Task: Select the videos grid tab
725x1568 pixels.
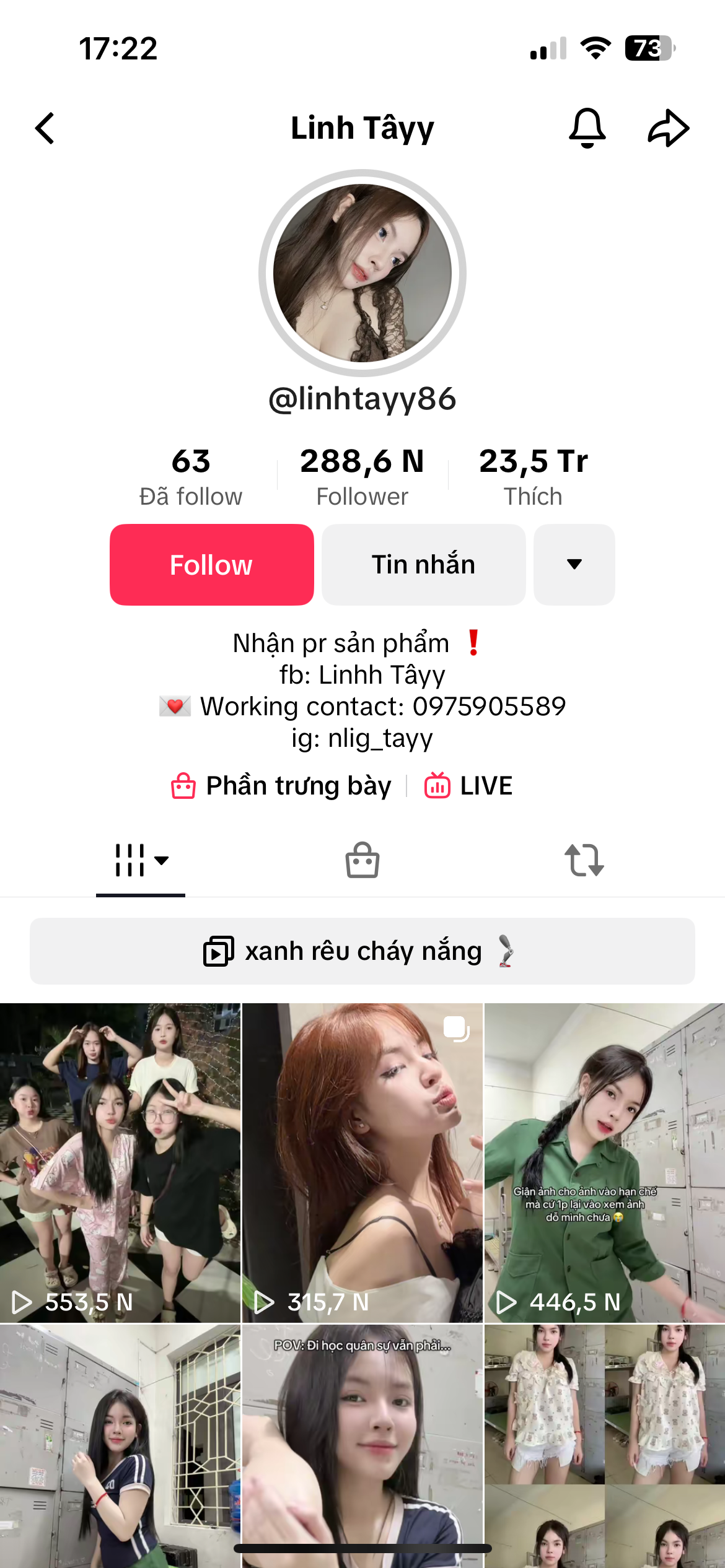Action: [x=141, y=860]
